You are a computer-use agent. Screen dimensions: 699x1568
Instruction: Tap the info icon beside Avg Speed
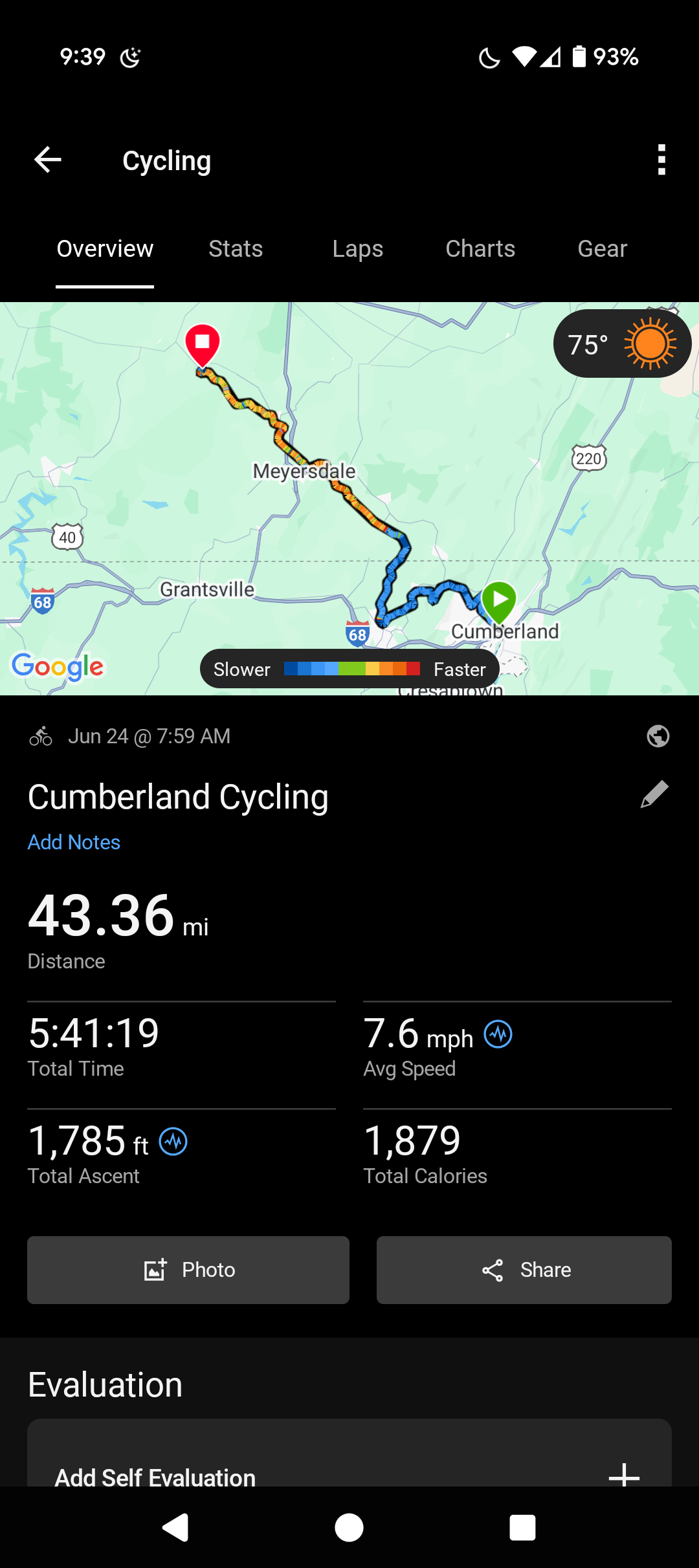498,1034
